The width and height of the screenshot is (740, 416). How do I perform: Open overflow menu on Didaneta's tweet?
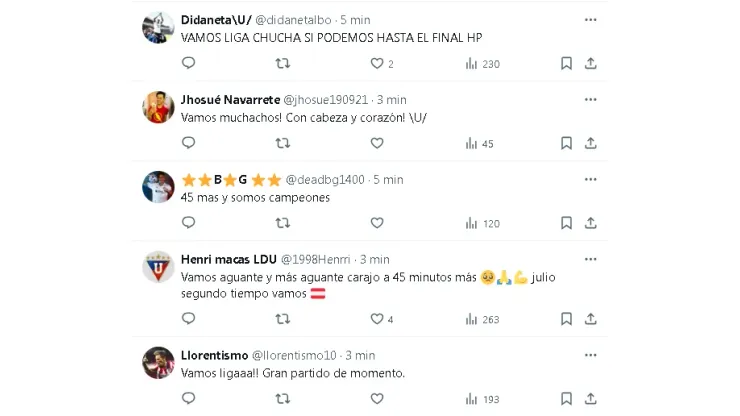click(590, 19)
